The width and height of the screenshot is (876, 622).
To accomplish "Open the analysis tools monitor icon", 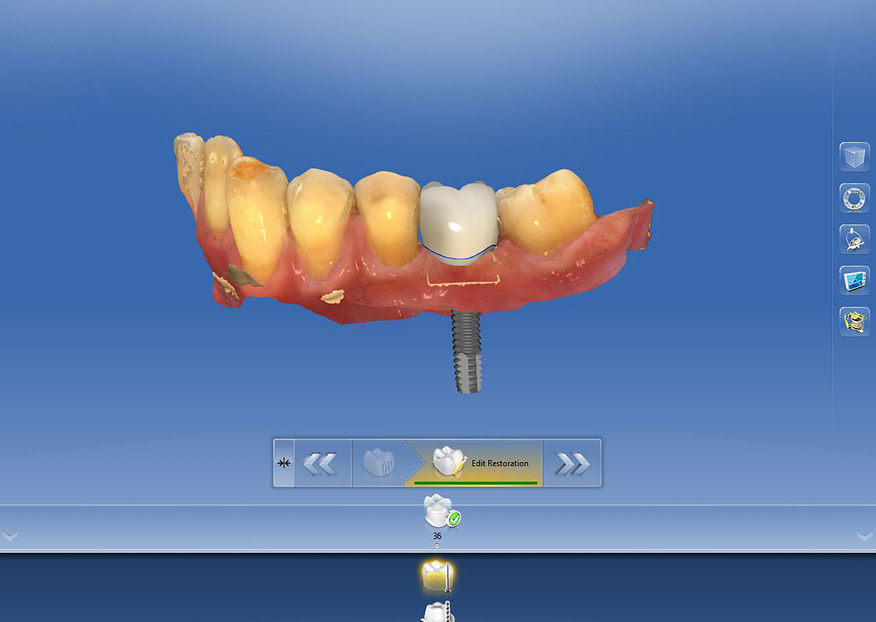I will [854, 281].
